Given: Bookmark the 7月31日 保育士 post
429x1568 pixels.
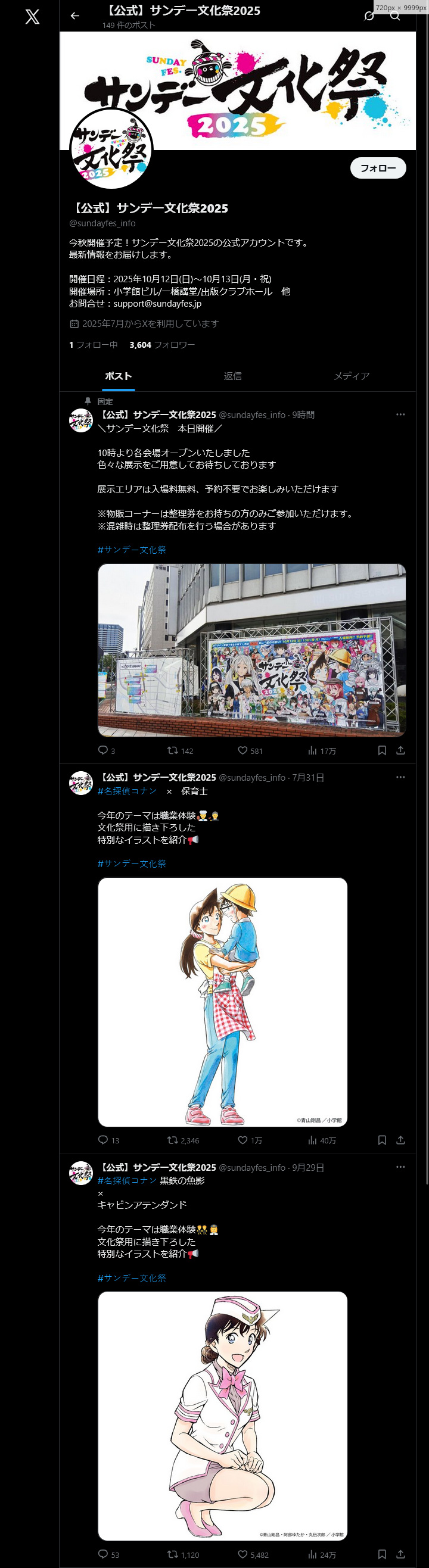Looking at the screenshot, I should pos(382,1140).
